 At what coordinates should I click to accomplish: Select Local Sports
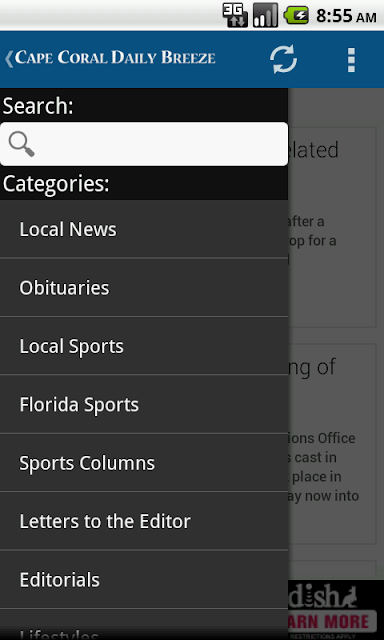[144, 346]
